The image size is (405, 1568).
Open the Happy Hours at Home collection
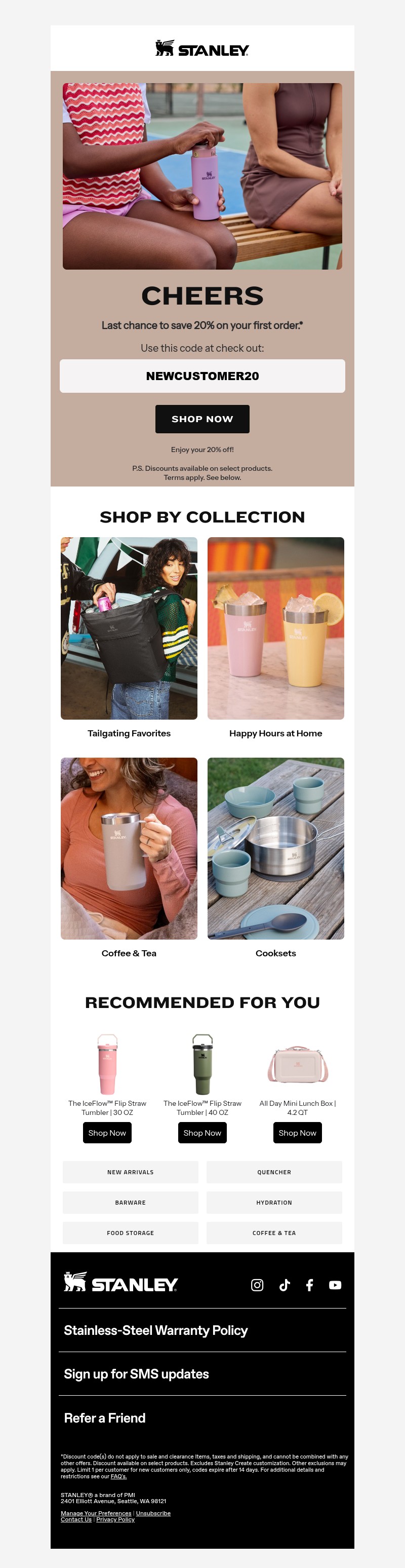(x=275, y=627)
